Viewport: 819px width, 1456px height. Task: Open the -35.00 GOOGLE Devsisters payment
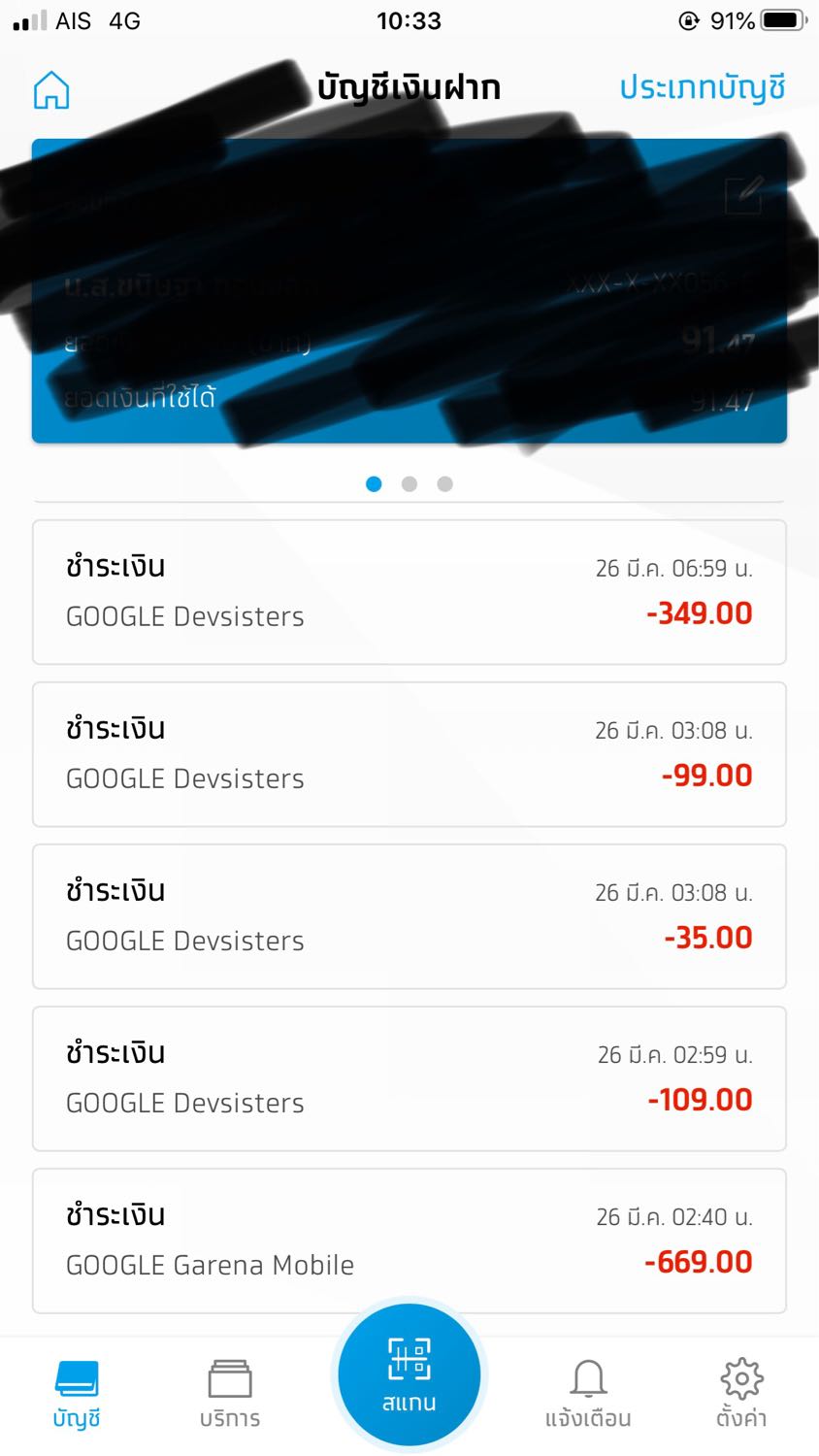[x=409, y=916]
